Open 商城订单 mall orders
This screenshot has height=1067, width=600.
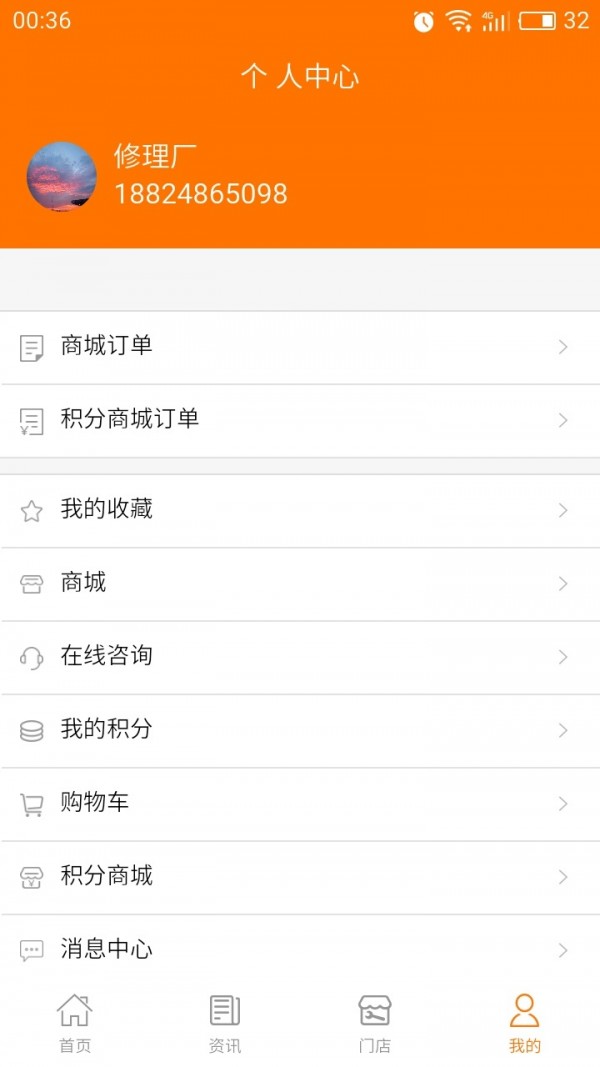pos(300,347)
